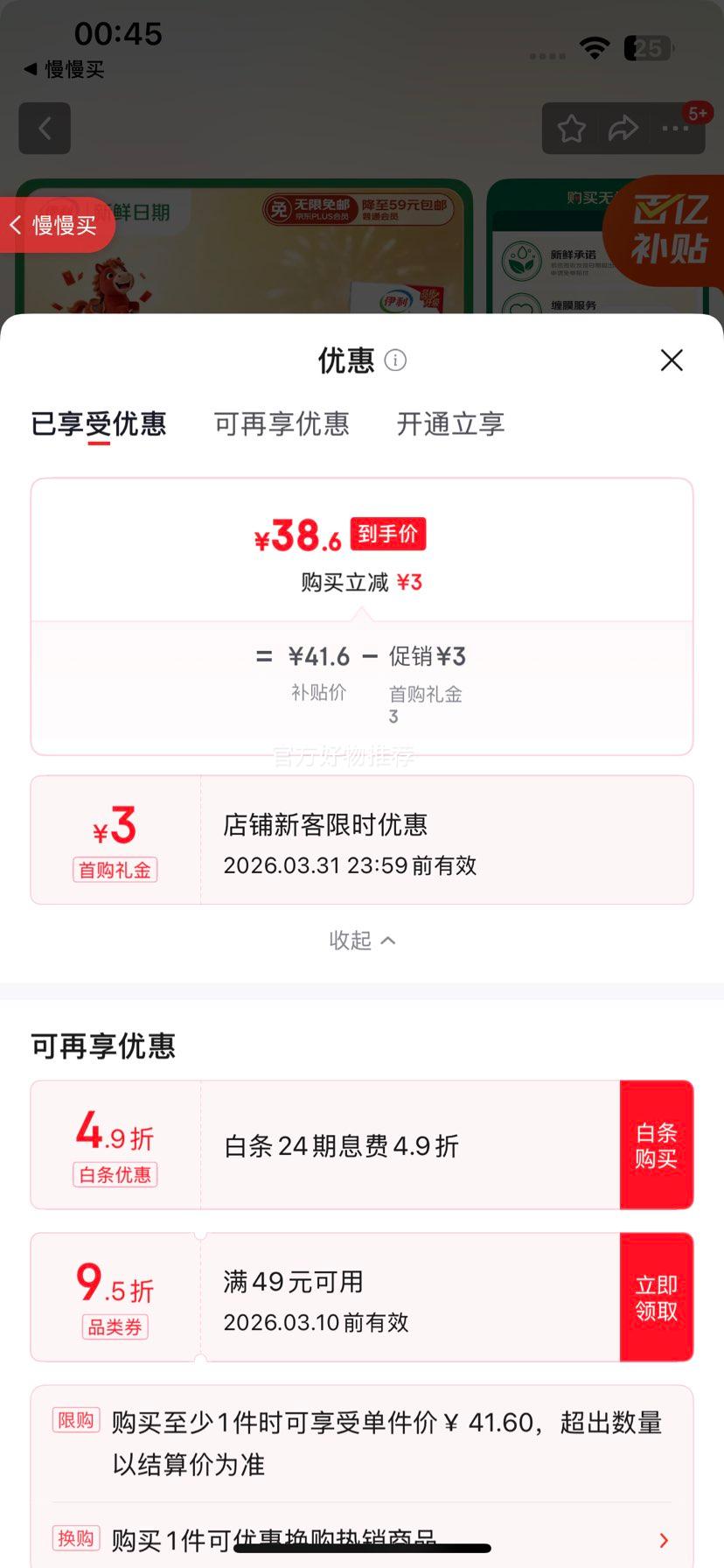
Task: Open the more options icon with 5+ badge
Action: (675, 128)
